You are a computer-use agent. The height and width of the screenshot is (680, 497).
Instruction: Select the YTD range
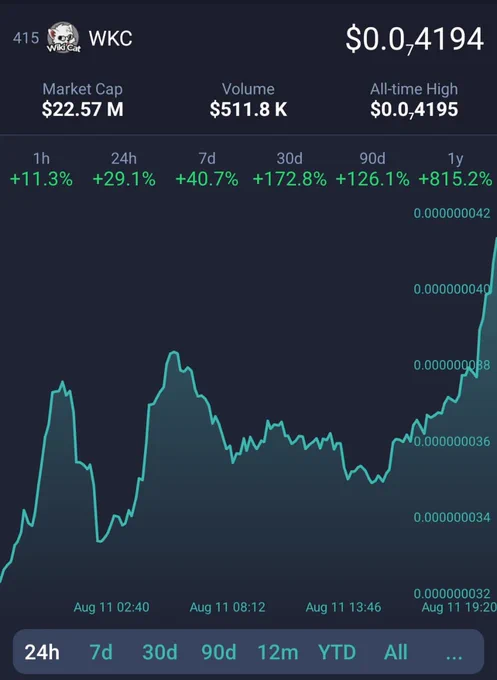coord(337,652)
